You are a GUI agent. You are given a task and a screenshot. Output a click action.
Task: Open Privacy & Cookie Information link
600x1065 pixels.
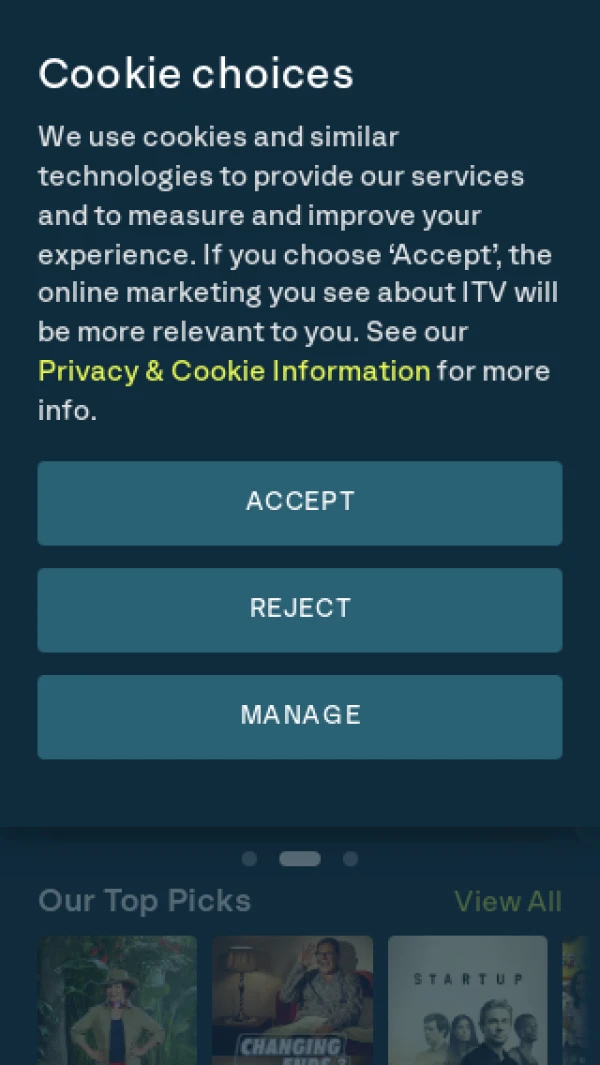tap(234, 371)
